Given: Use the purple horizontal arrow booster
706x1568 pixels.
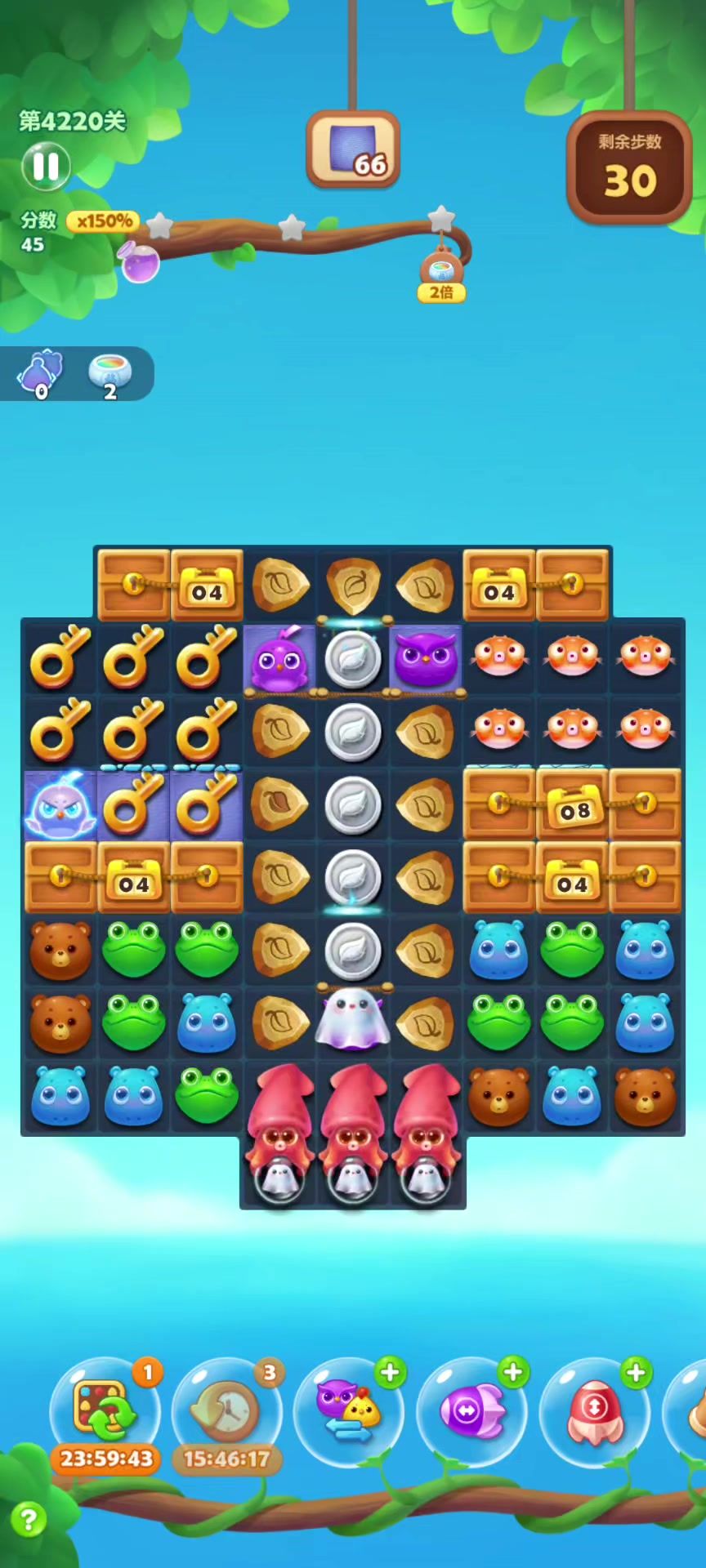Looking at the screenshot, I should 471,1411.
